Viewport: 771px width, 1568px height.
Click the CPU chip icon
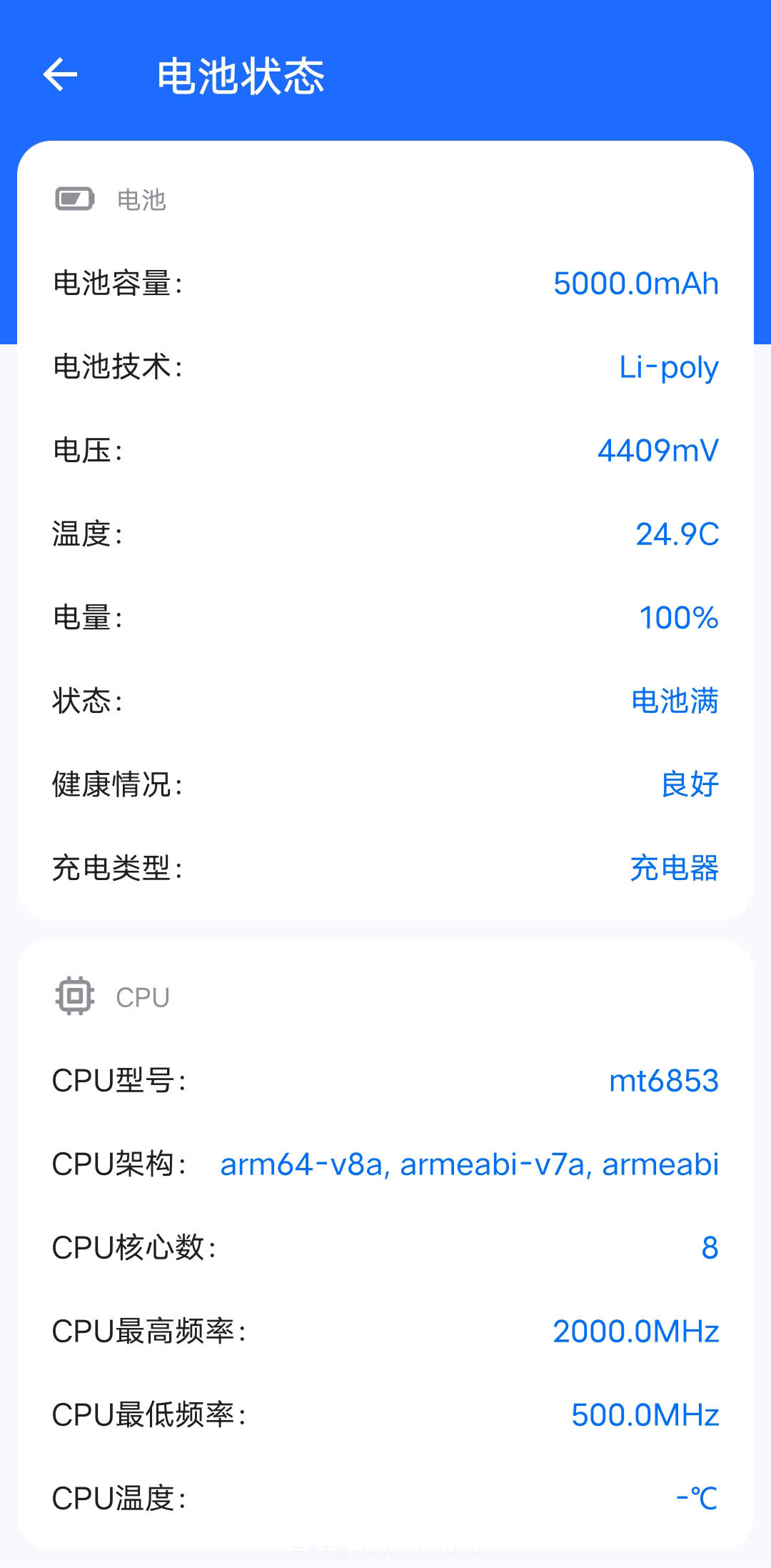pyautogui.click(x=74, y=996)
